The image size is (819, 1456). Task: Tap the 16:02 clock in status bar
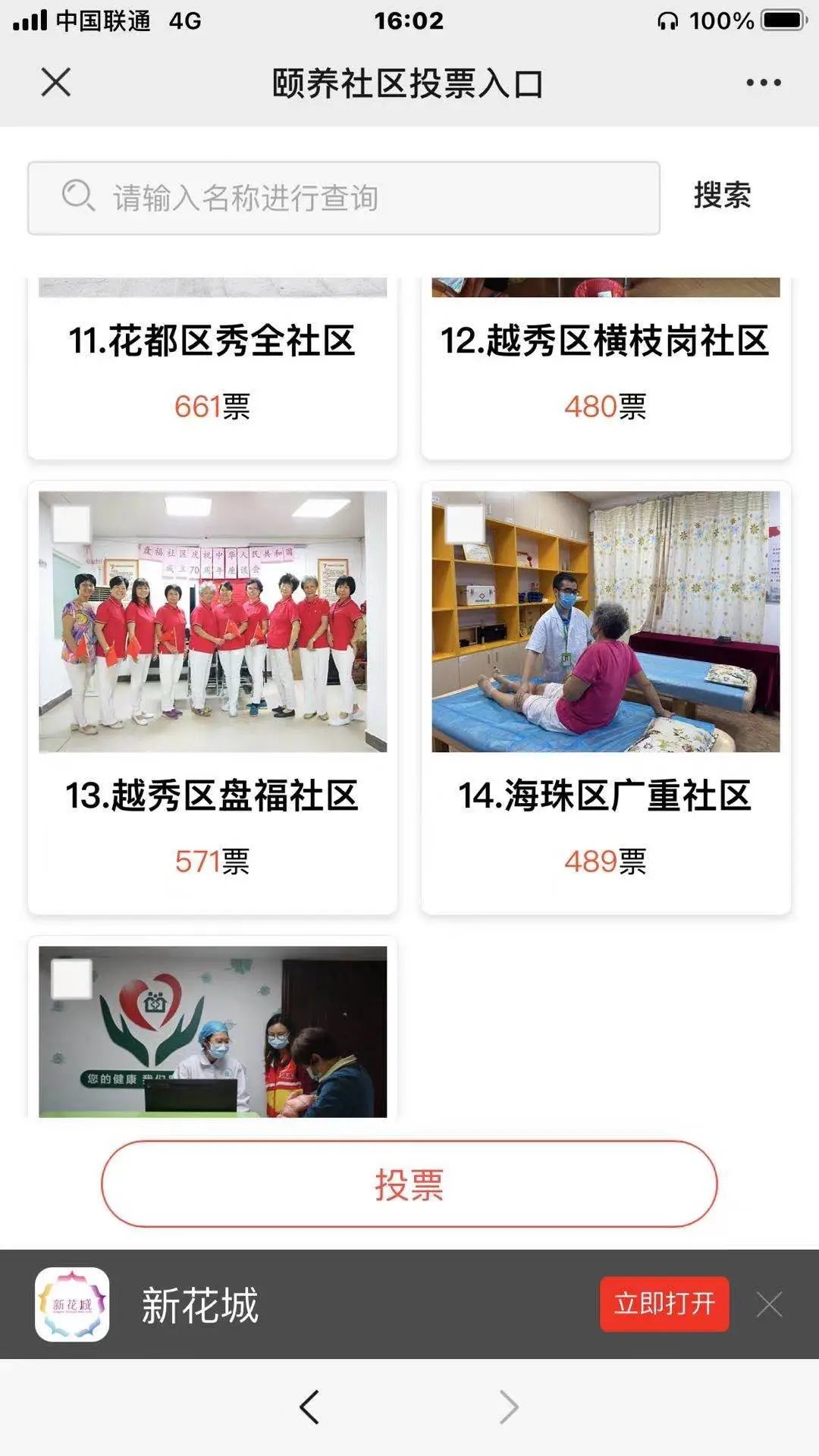point(408,20)
